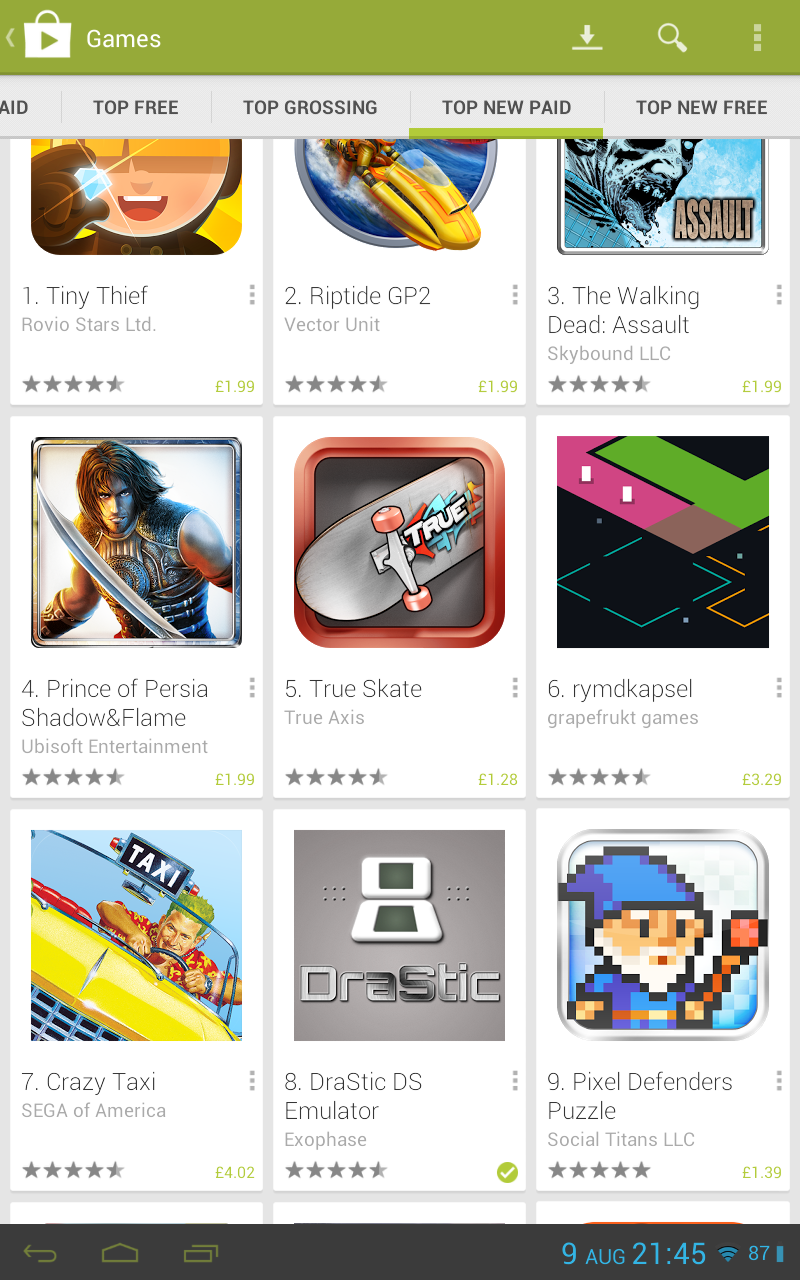This screenshot has width=800, height=1280.
Task: Open the overflow menu for True Skate
Action: point(515,688)
